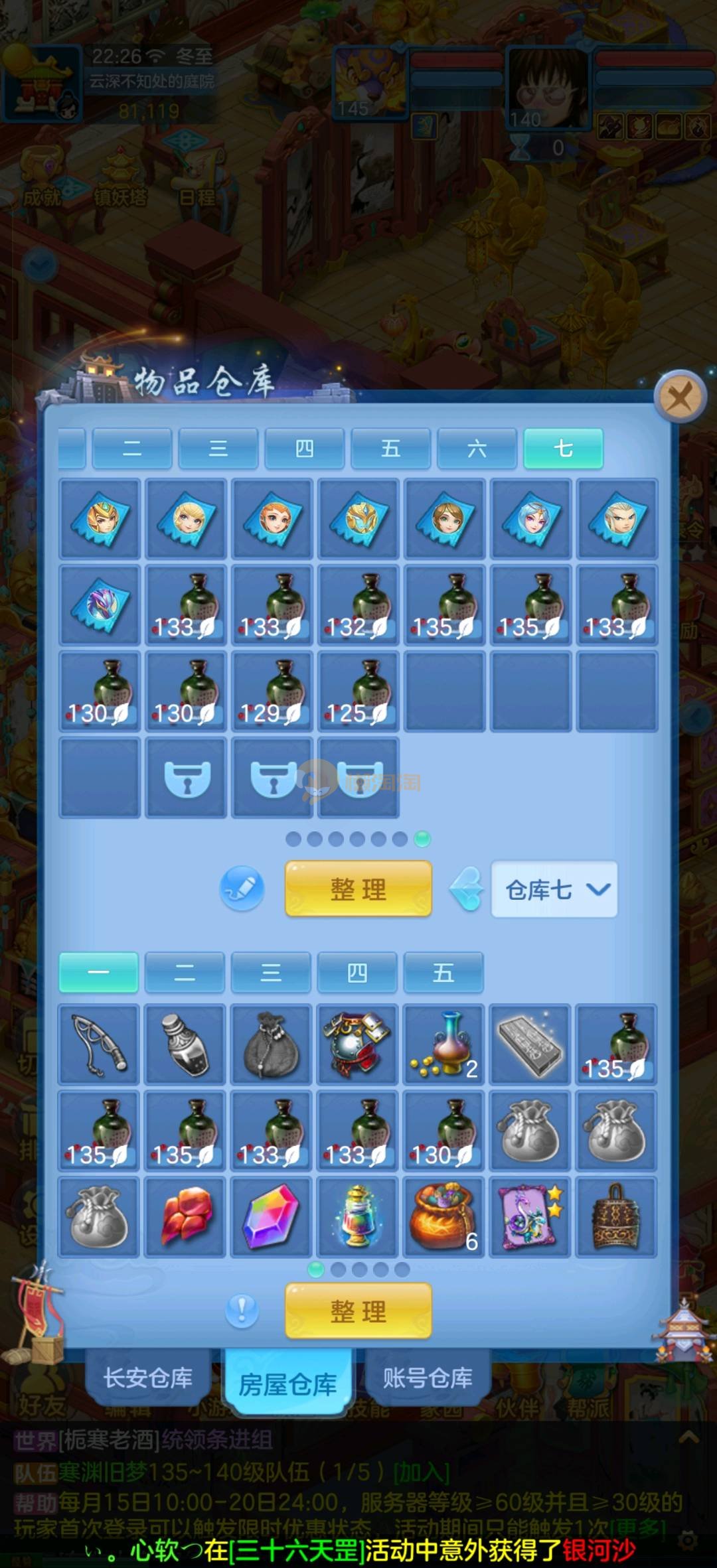Switch inventory to bag page 二
717x1568 pixels.
(x=185, y=973)
